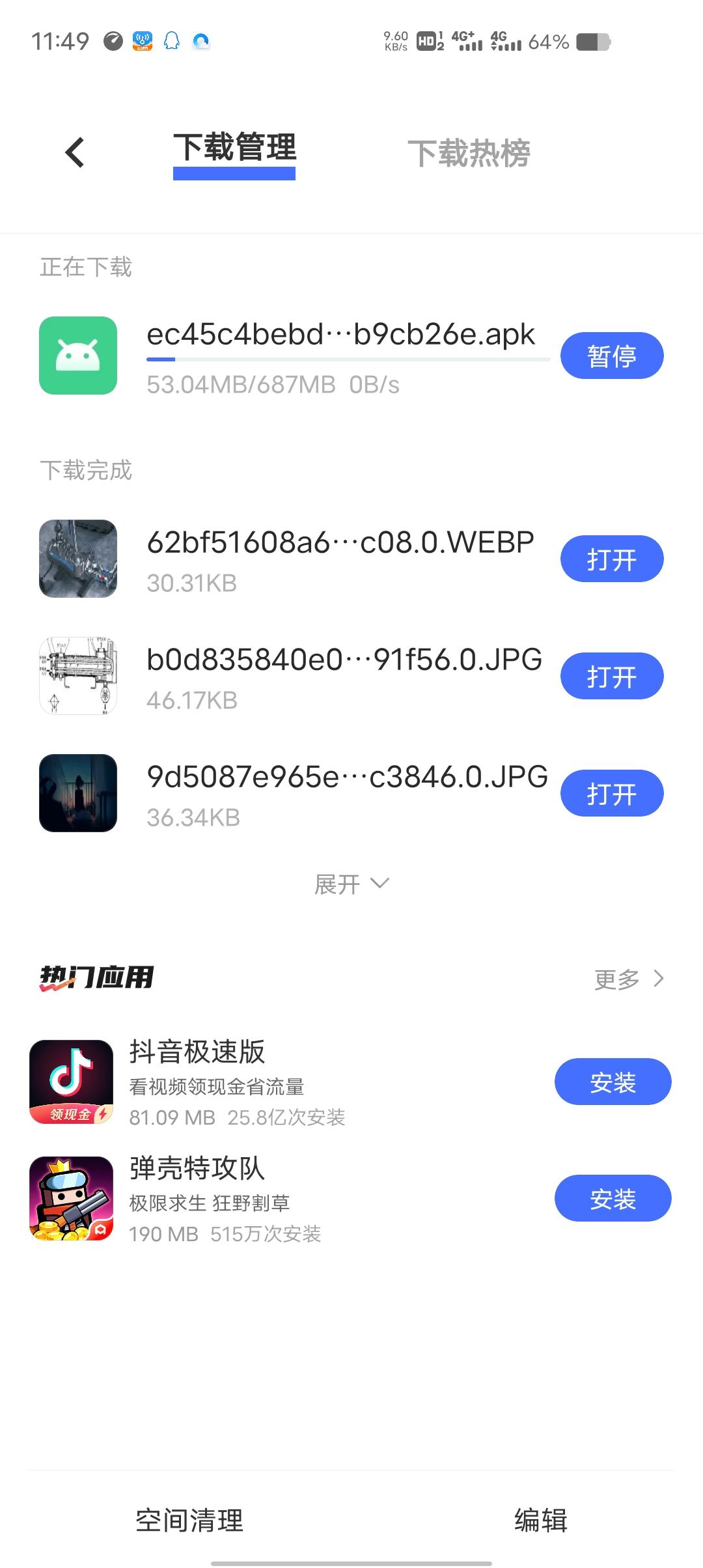
Task: View 更多 popular apps
Action: (629, 979)
